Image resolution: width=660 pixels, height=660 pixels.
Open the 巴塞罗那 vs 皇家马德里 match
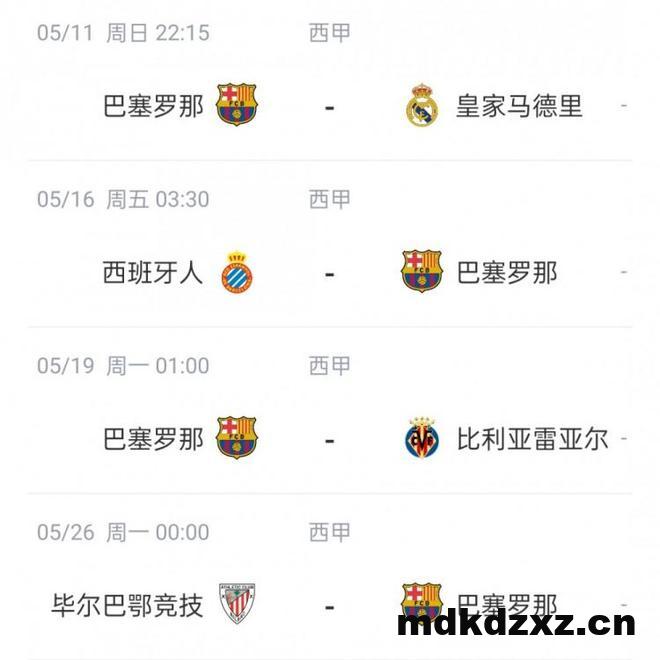tap(329, 106)
